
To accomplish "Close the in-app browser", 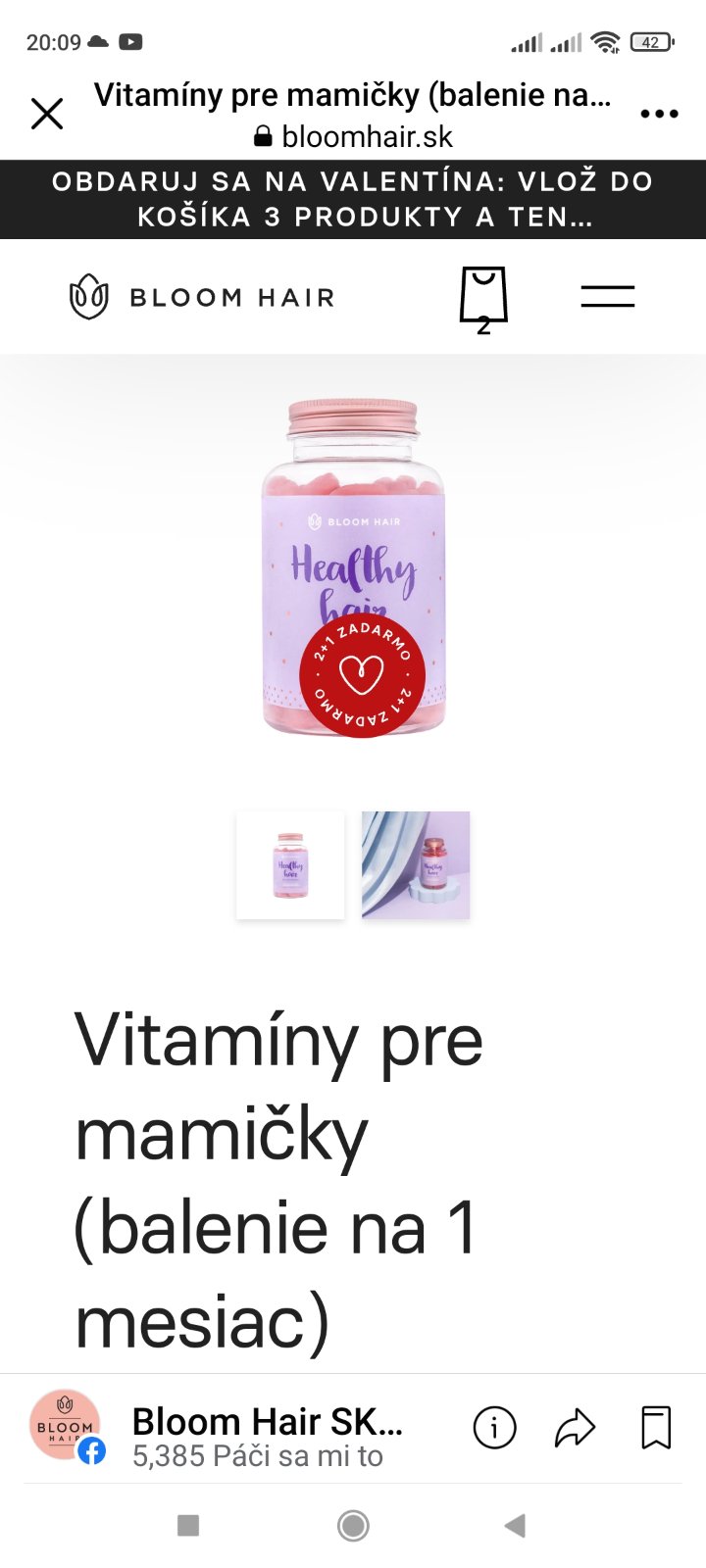I will 46,114.
